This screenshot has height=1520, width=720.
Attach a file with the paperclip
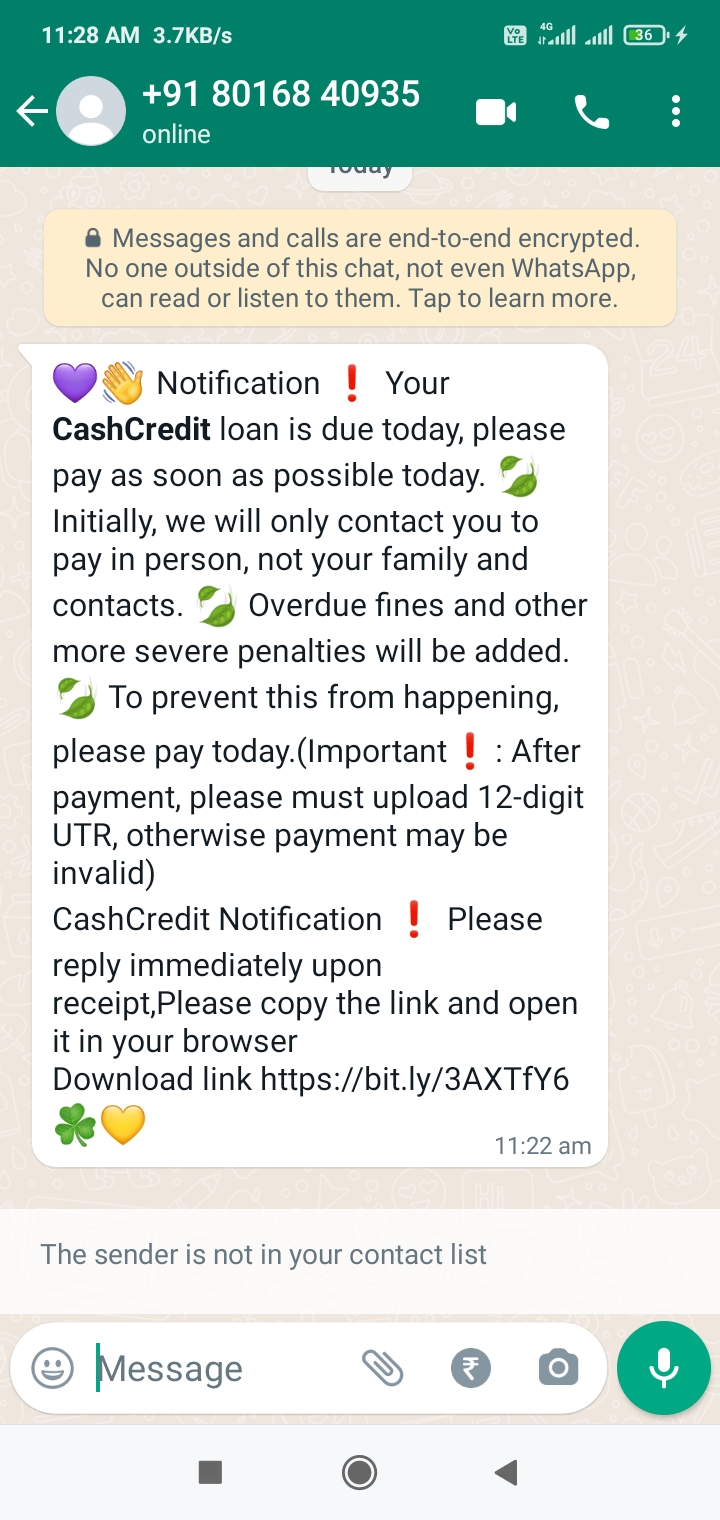pyautogui.click(x=382, y=1368)
